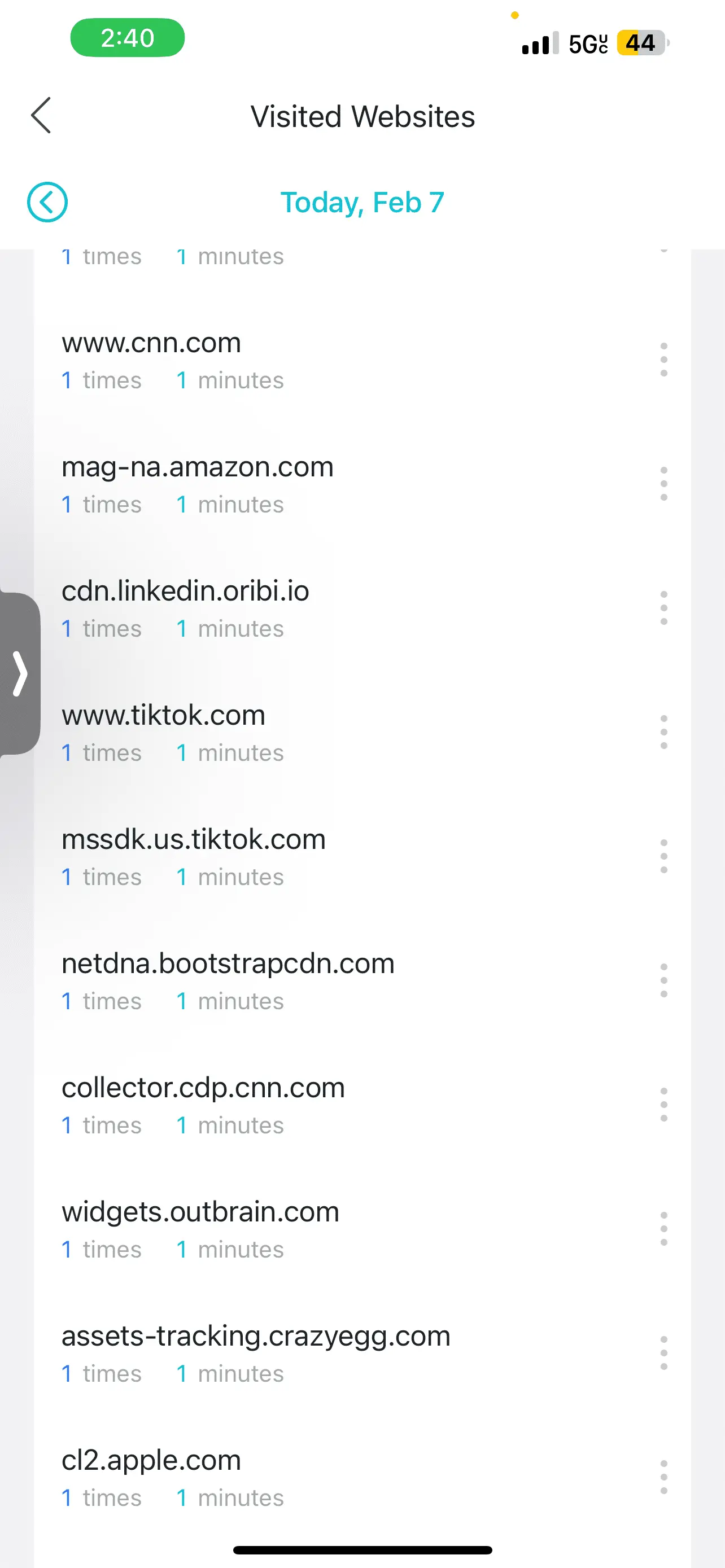Viewport: 725px width, 1568px height.
Task: Open the Visited Websites screen title
Action: (x=362, y=116)
